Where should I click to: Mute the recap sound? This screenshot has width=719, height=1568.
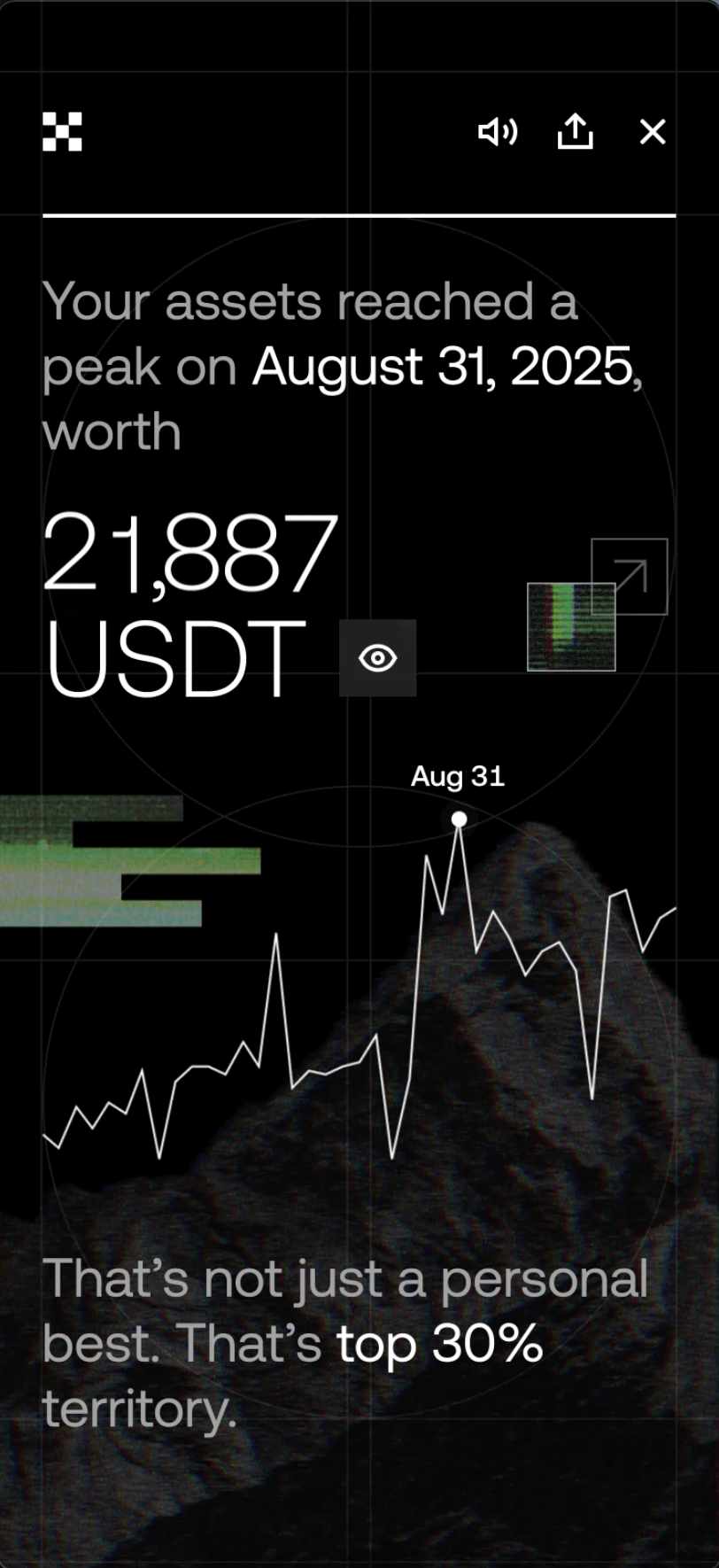coord(498,132)
